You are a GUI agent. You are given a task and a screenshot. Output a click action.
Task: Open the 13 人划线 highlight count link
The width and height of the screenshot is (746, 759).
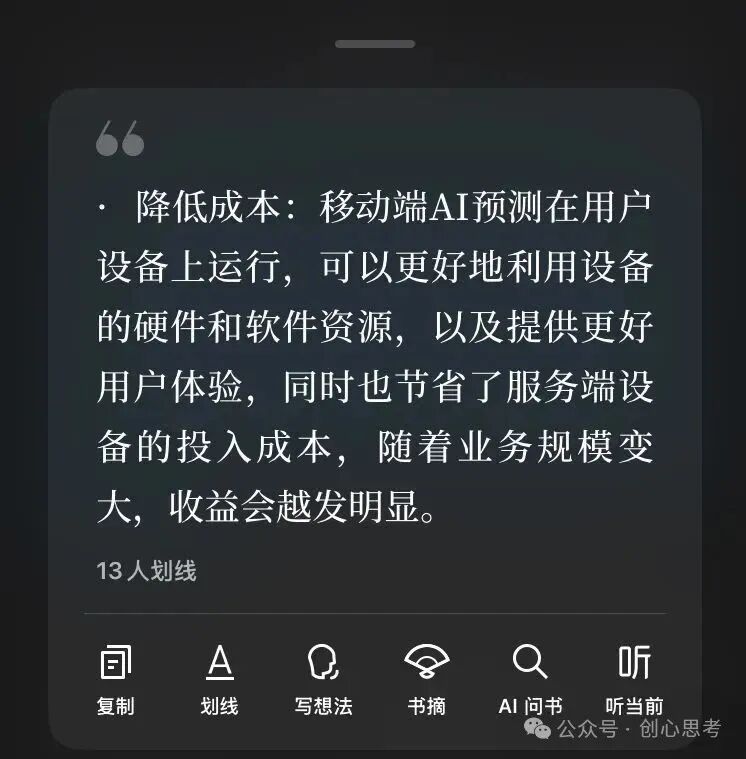(147, 571)
